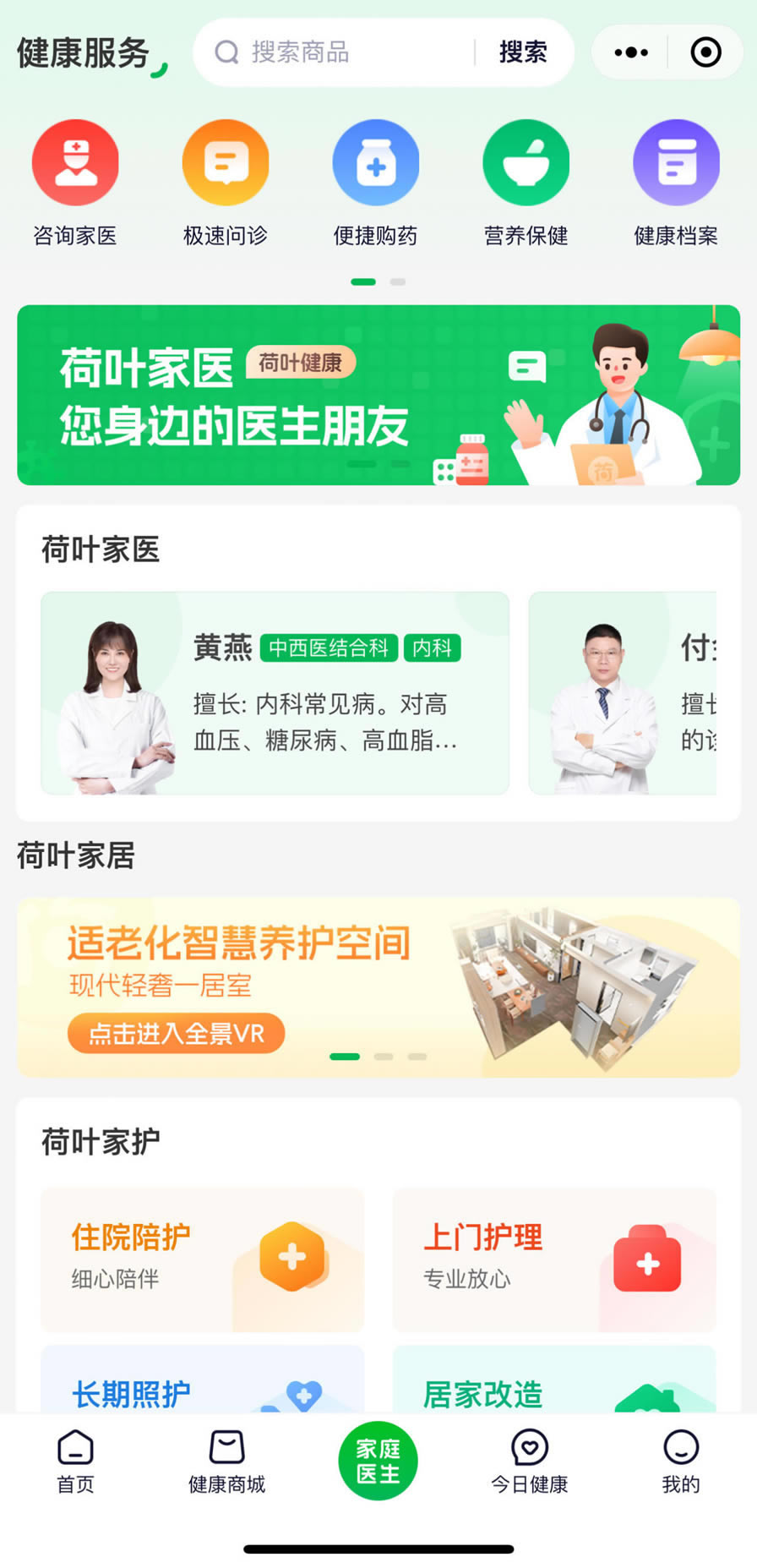Image resolution: width=757 pixels, height=1568 pixels.
Task: View 健康档案
Action: click(676, 183)
